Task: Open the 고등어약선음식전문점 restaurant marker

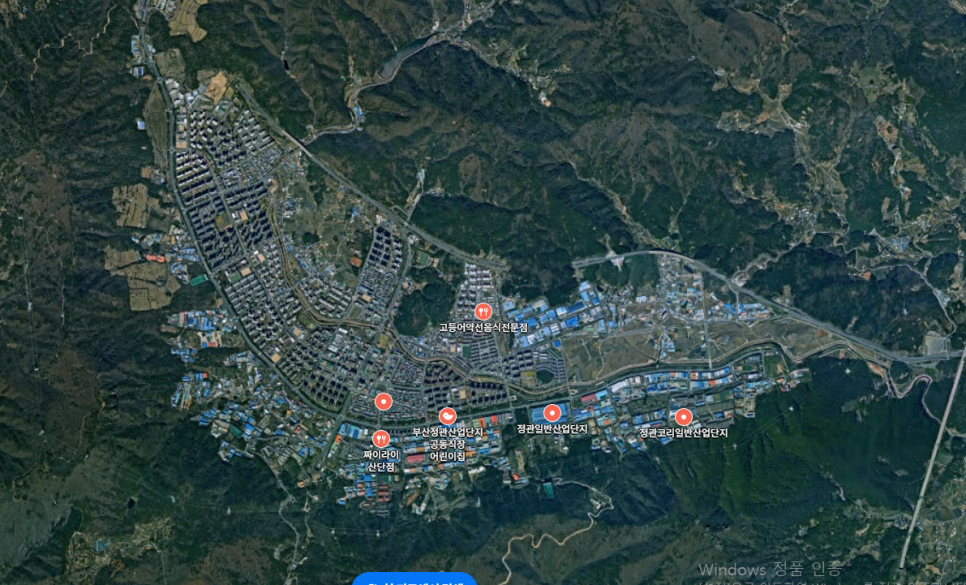Action: (483, 311)
